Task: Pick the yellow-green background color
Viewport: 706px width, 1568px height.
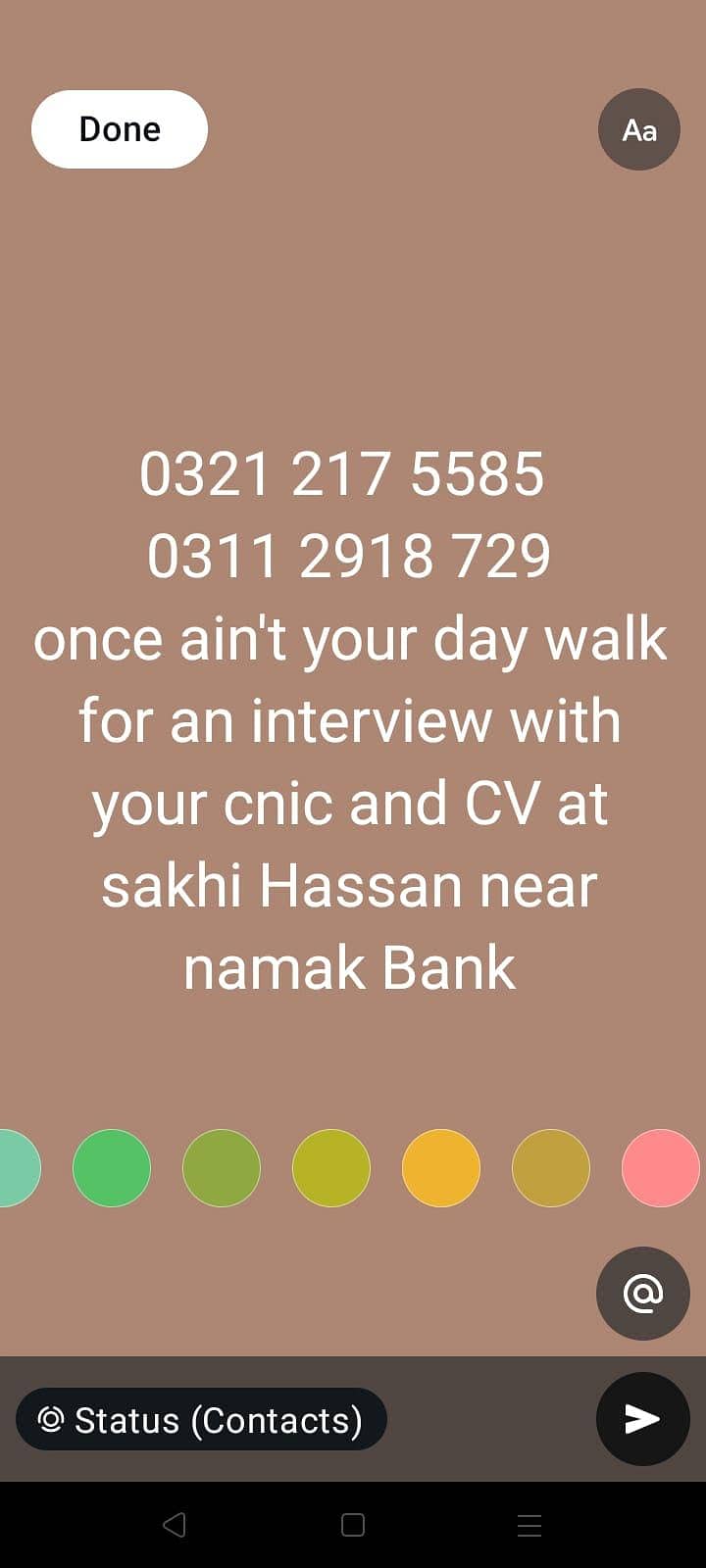Action: pos(331,1168)
